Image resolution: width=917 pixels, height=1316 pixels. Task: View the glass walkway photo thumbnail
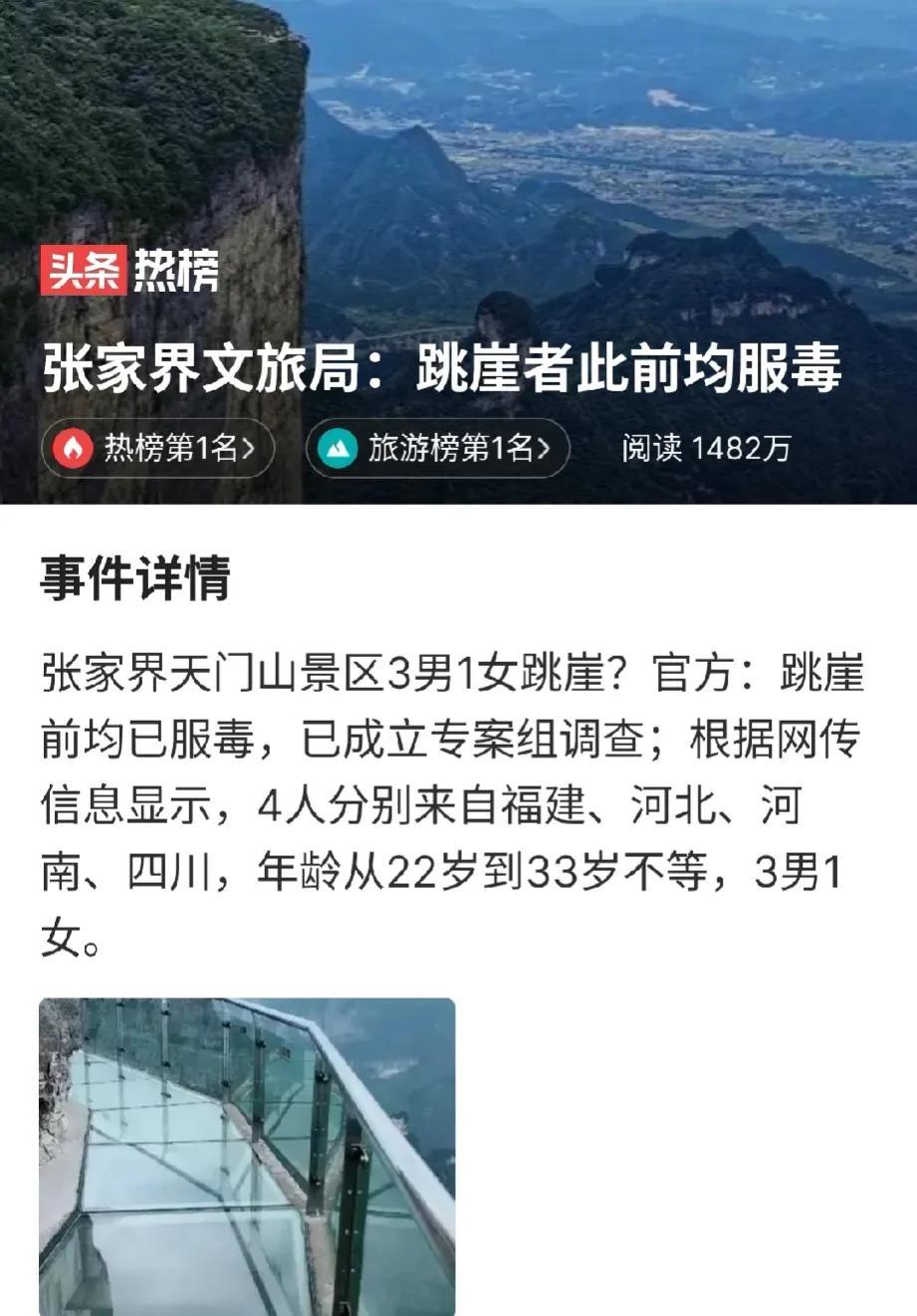tap(247, 1155)
